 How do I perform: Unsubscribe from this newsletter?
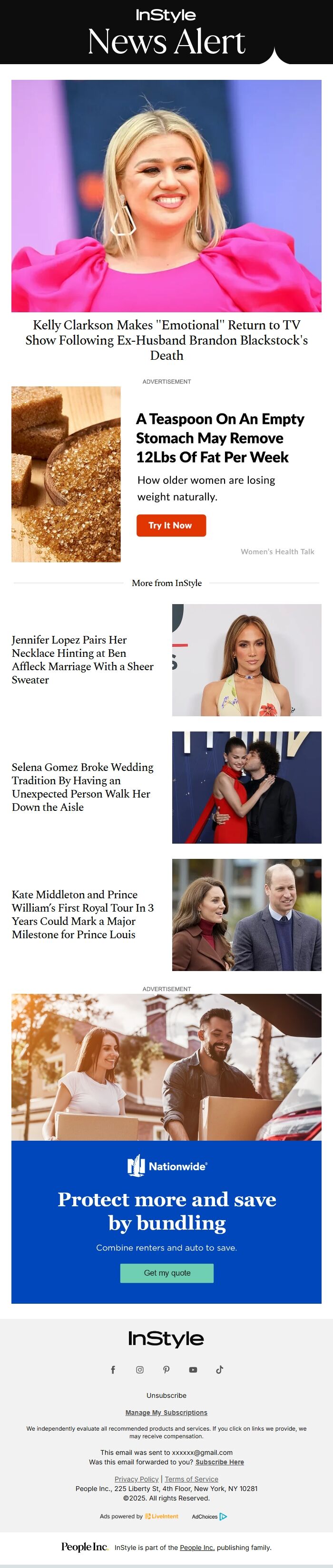(166, 1395)
